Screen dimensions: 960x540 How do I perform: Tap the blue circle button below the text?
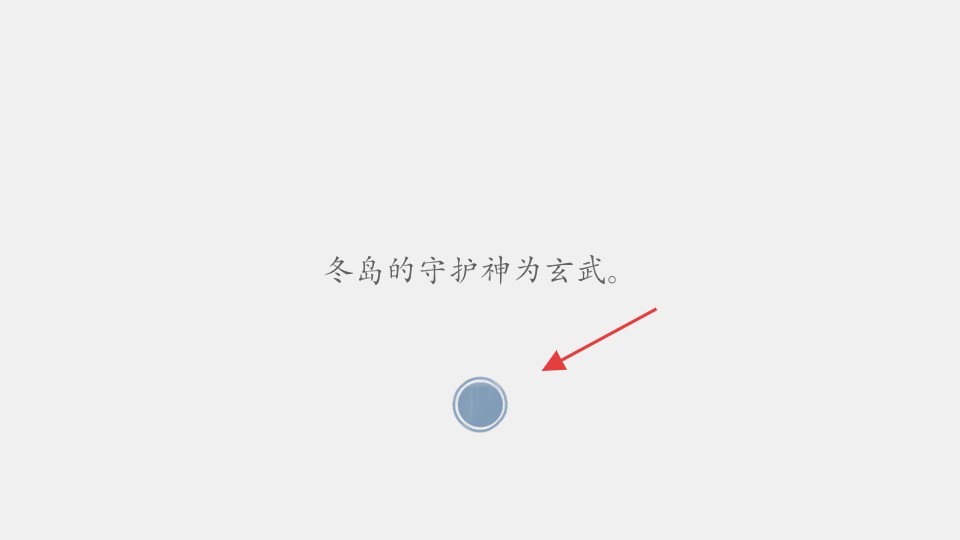pos(480,405)
